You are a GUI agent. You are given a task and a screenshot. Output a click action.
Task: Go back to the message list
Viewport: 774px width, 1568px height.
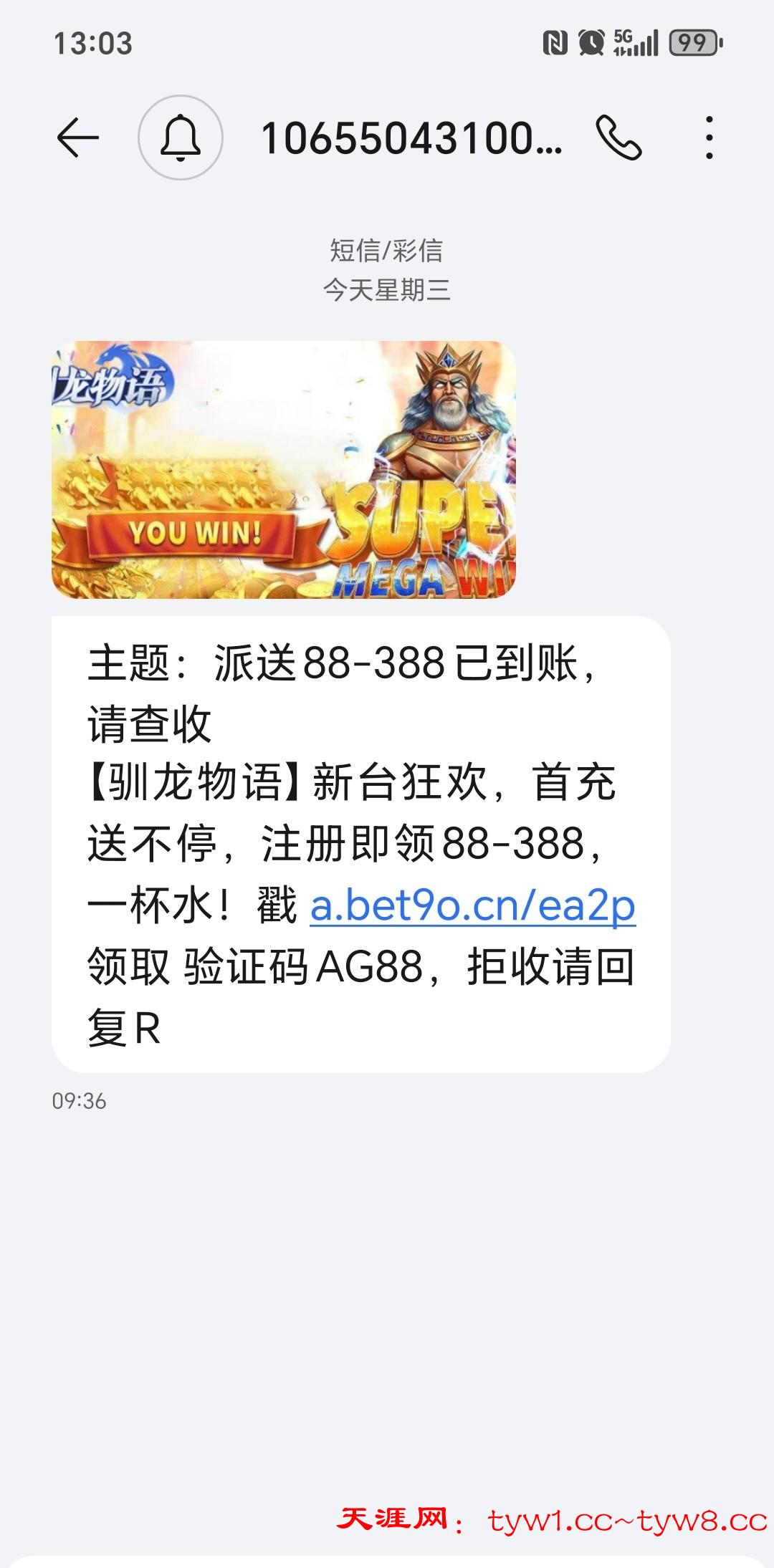coord(77,137)
